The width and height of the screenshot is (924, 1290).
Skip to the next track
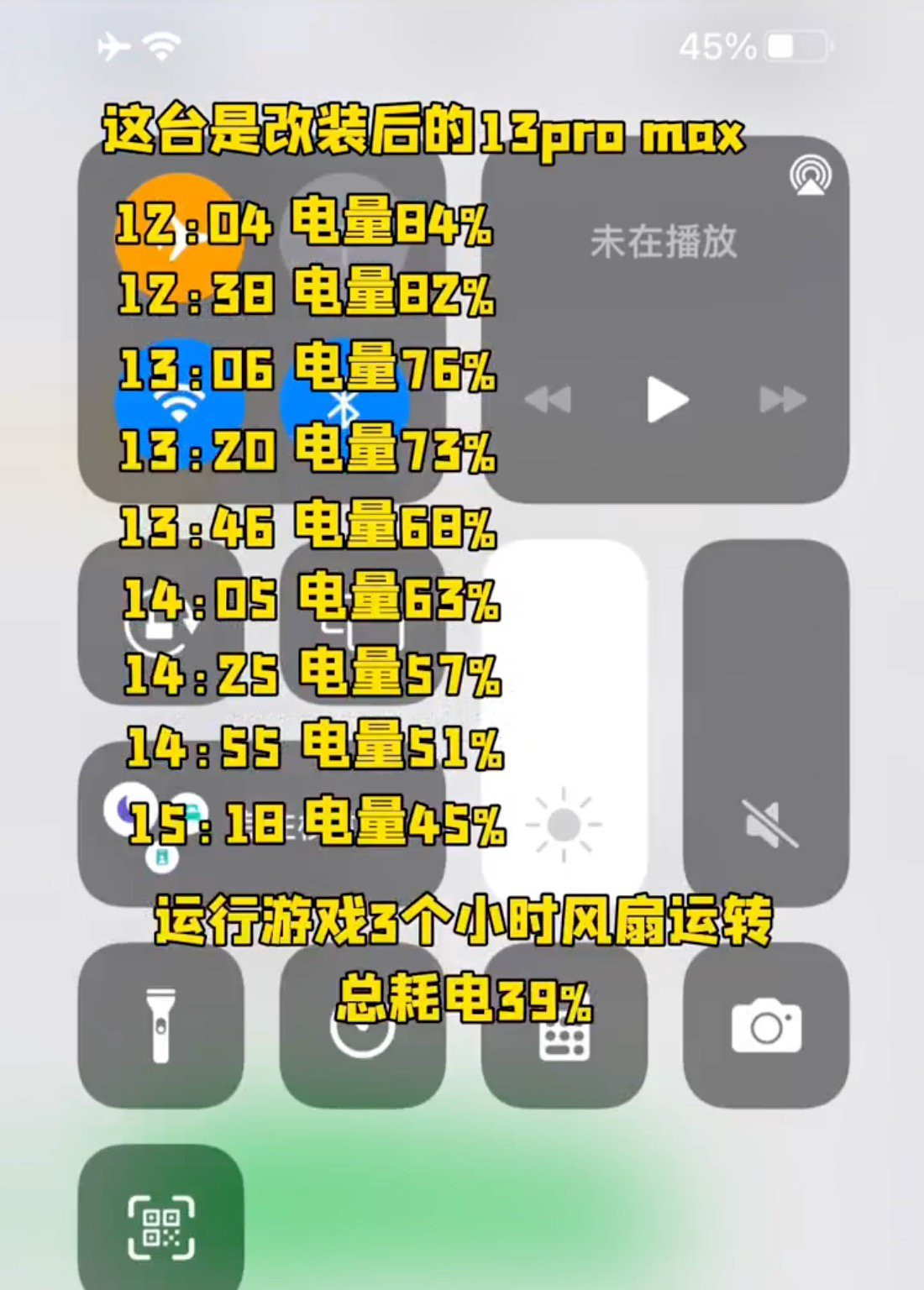[x=783, y=399]
